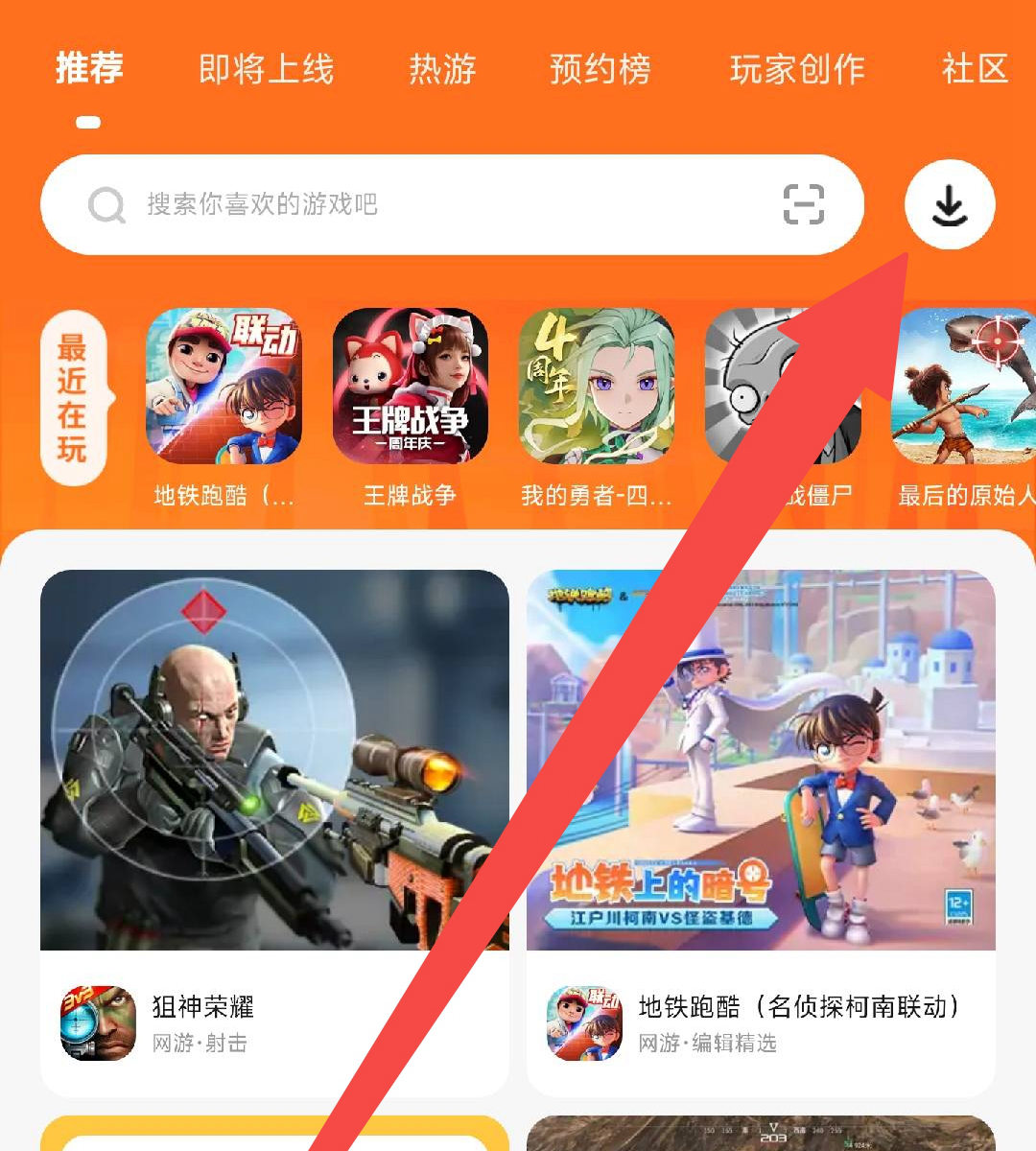Select the 社区 tab
This screenshot has height=1151, width=1036.
(975, 69)
